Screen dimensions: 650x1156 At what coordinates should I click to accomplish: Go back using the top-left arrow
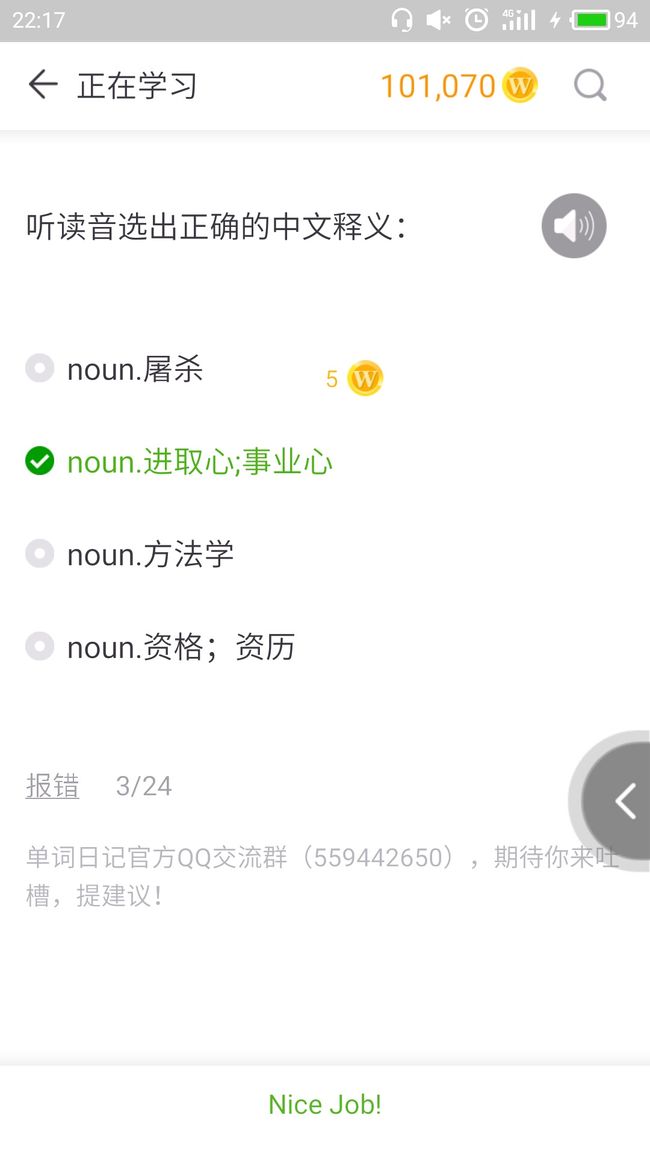(43, 85)
